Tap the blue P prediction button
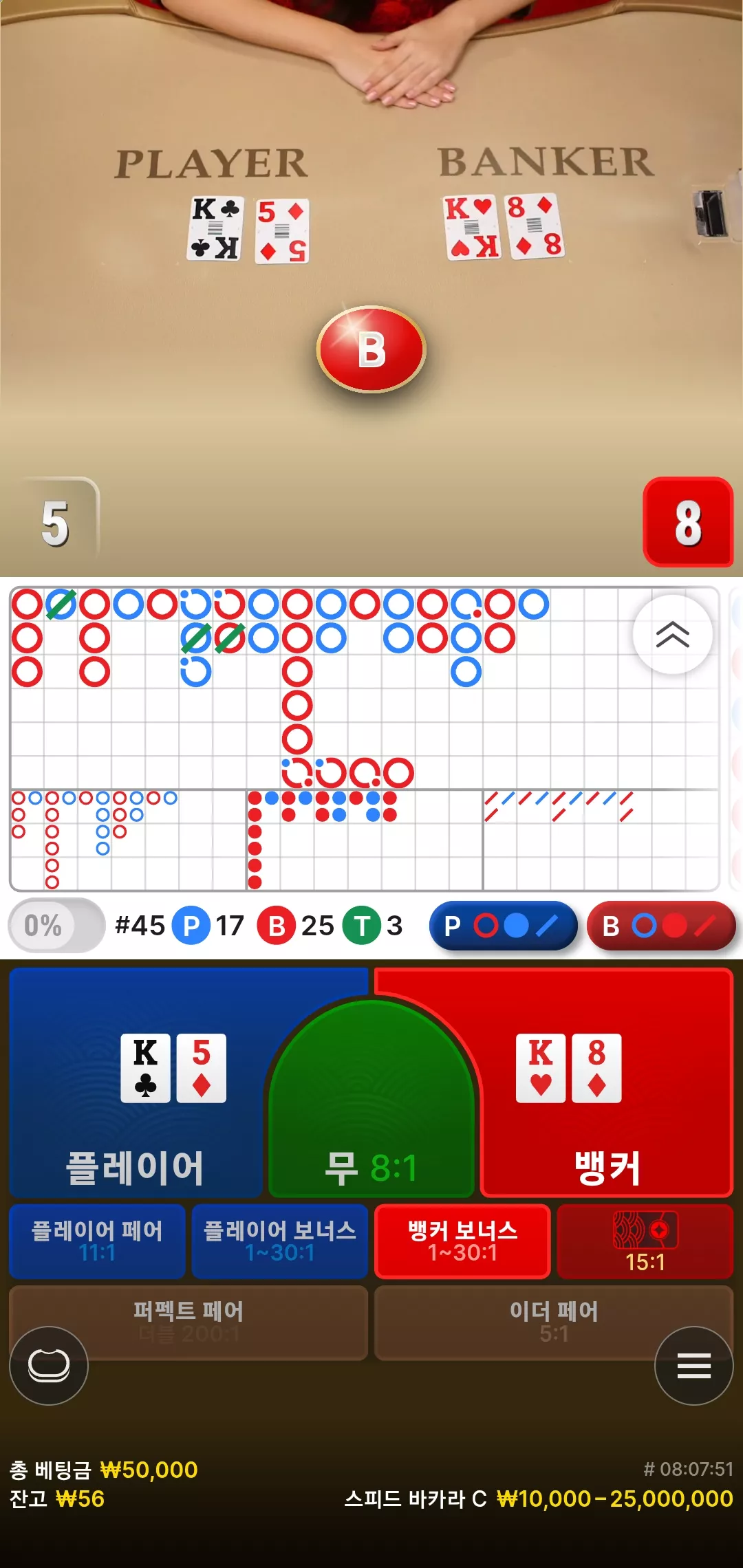The height and width of the screenshot is (1568, 743). (503, 926)
